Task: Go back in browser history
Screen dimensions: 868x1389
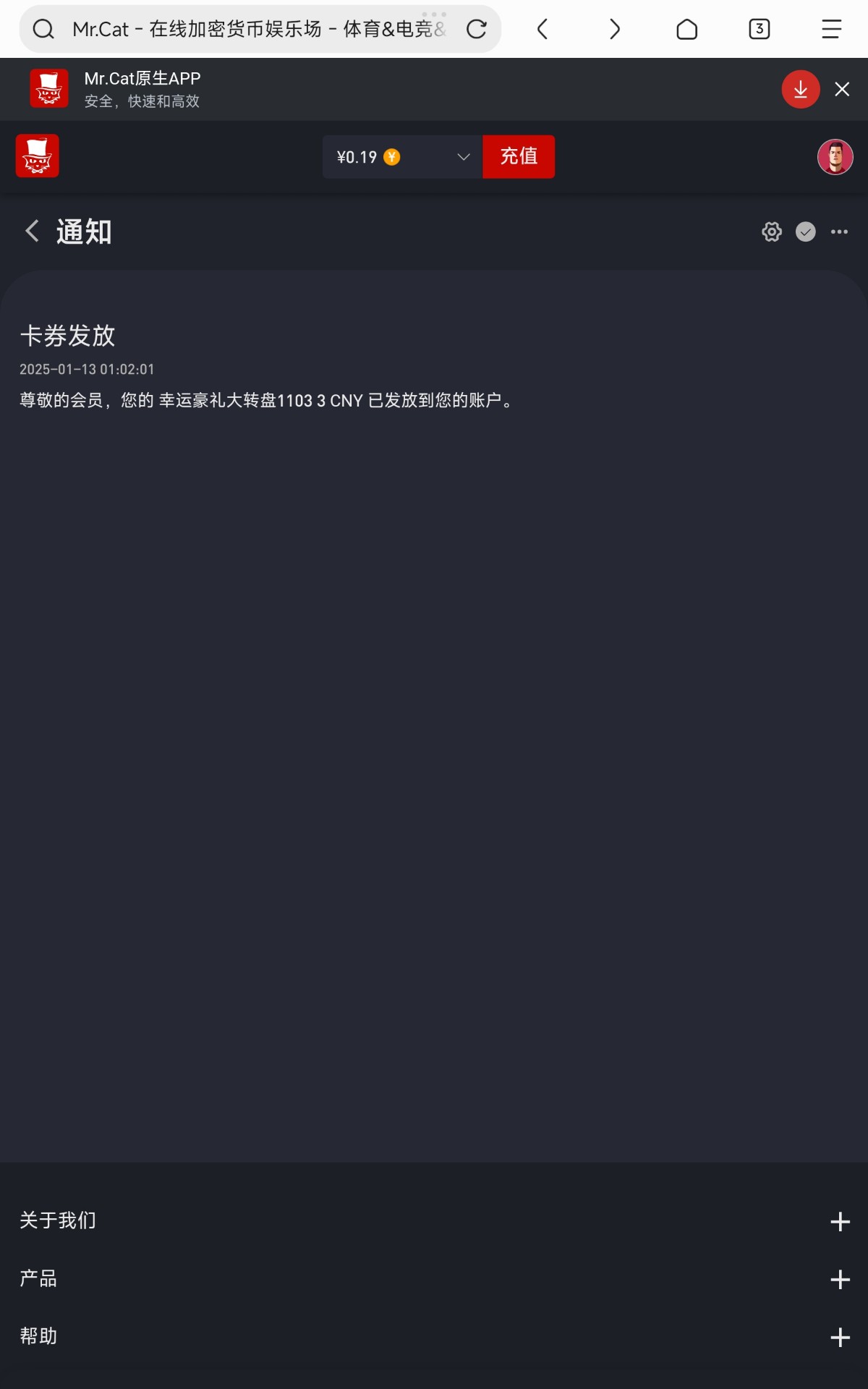Action: pyautogui.click(x=542, y=29)
